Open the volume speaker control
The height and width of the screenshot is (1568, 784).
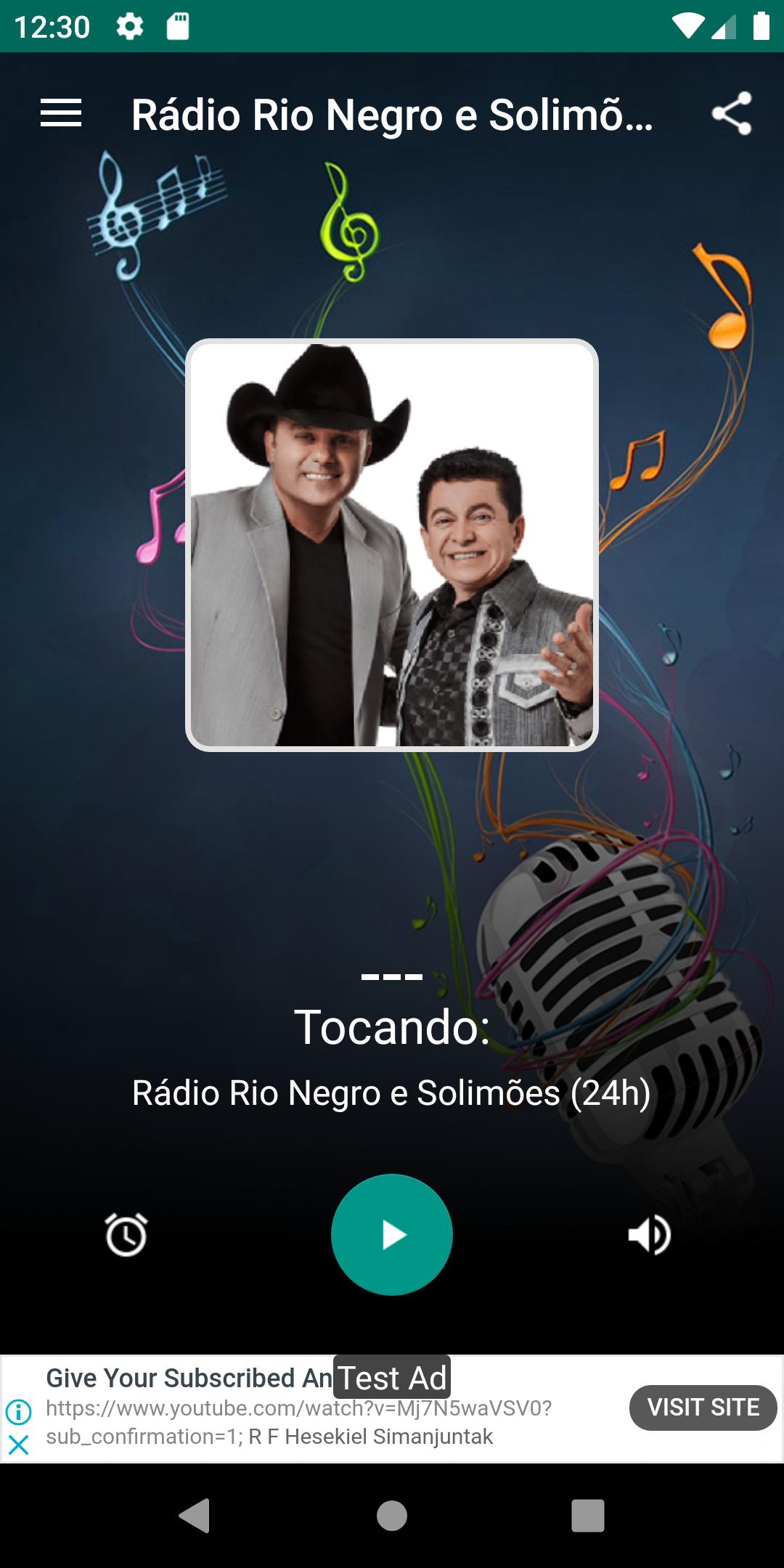[649, 1234]
